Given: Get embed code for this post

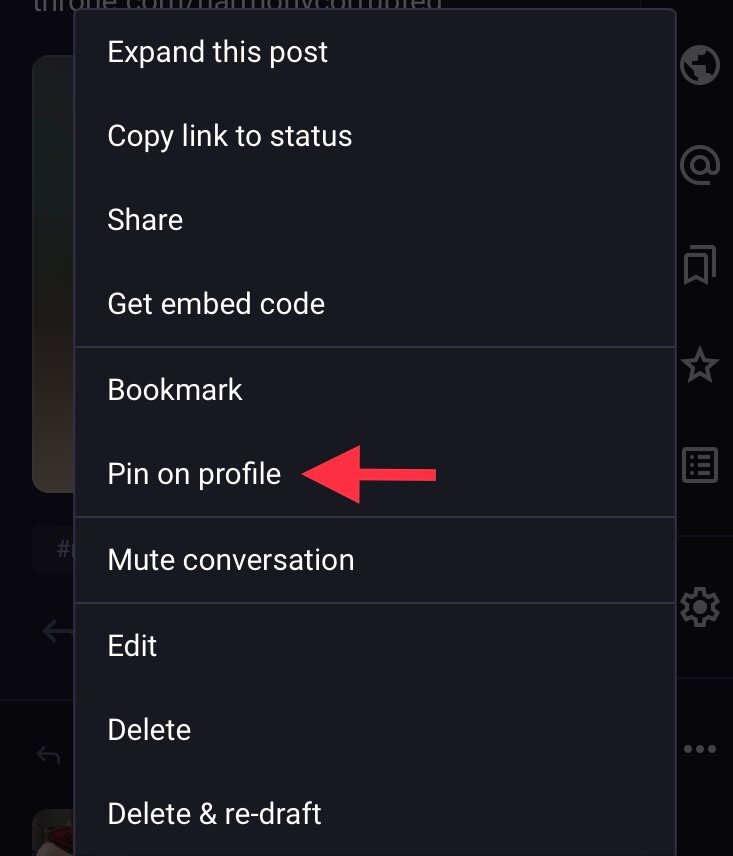Looking at the screenshot, I should click(x=216, y=304).
